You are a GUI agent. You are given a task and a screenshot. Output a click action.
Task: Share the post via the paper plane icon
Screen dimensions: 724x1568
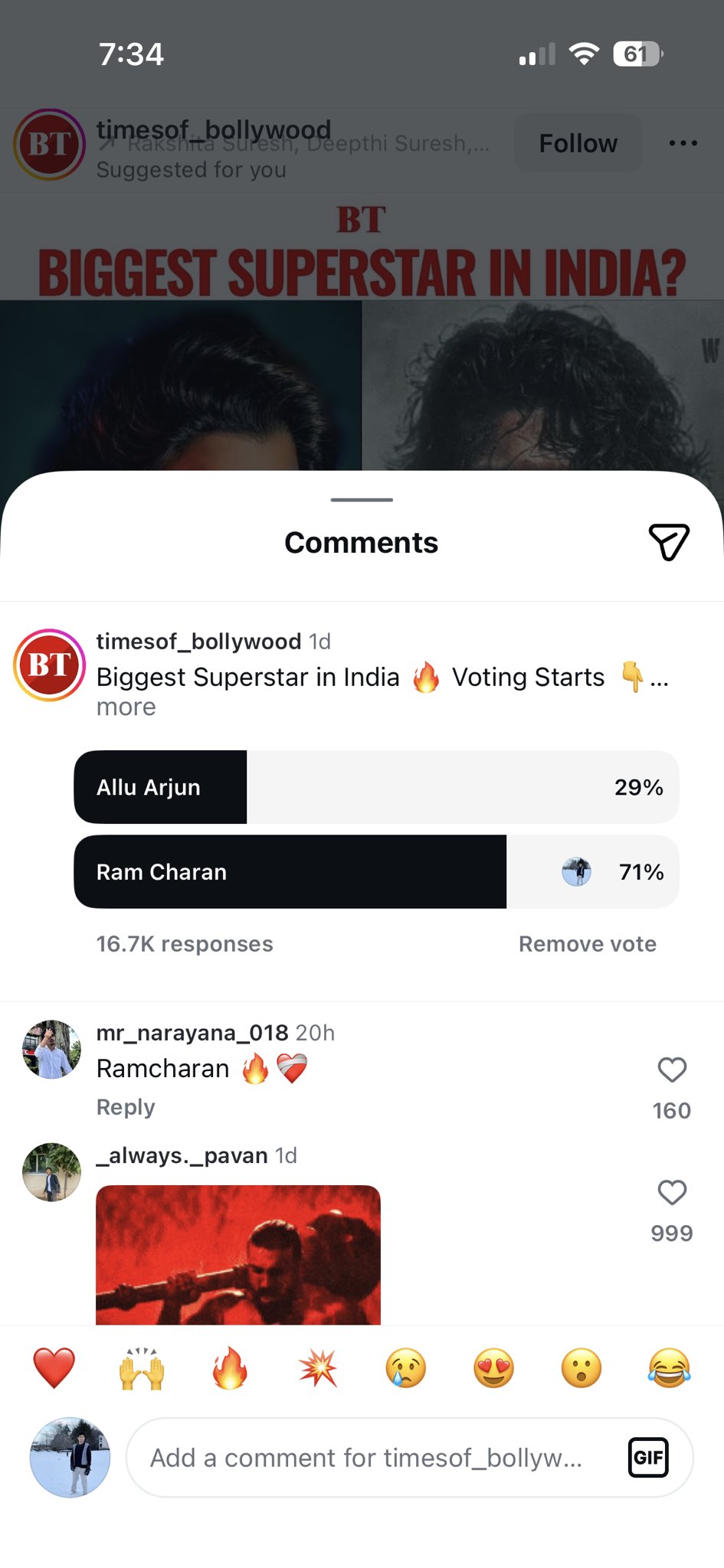coord(668,542)
